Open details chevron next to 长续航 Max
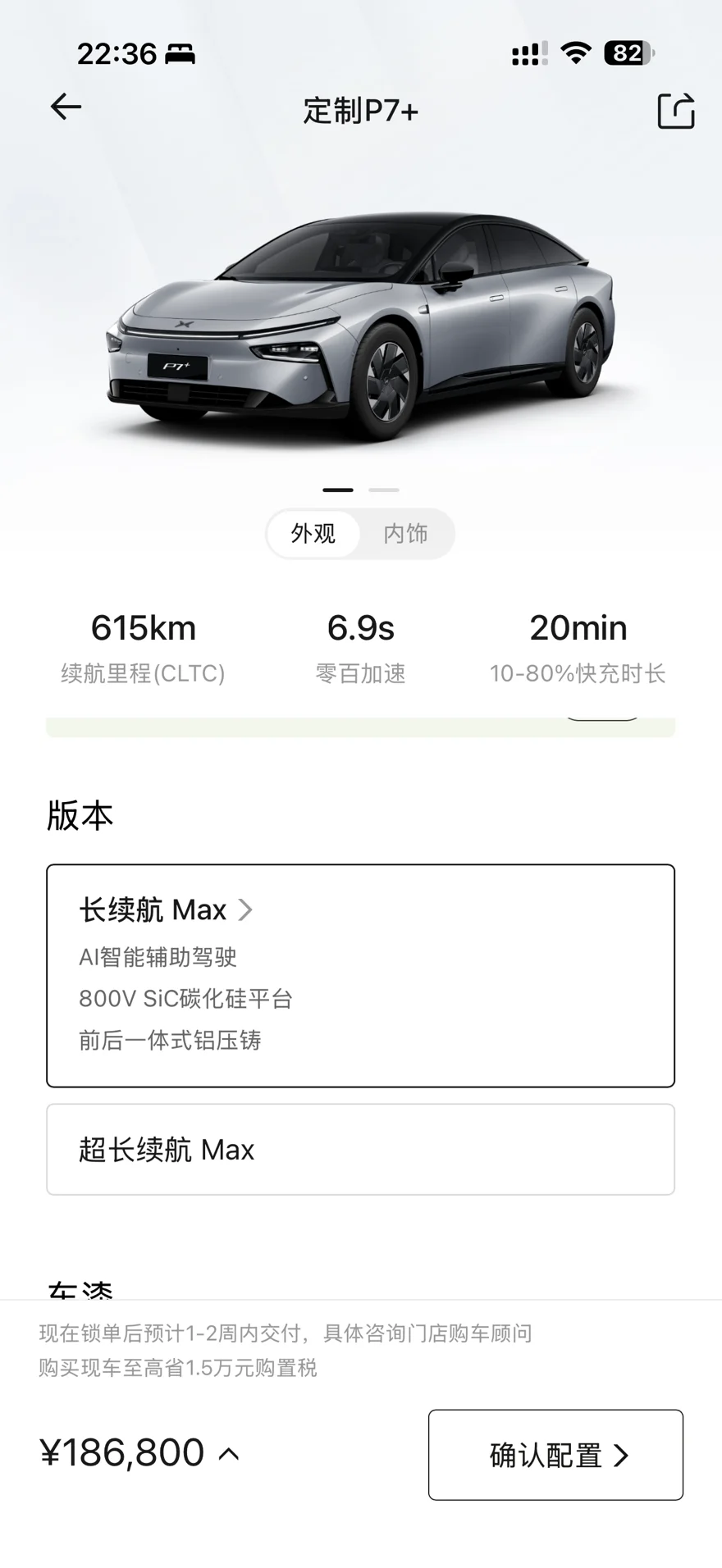Screen dimensions: 722x1568 pos(244,909)
